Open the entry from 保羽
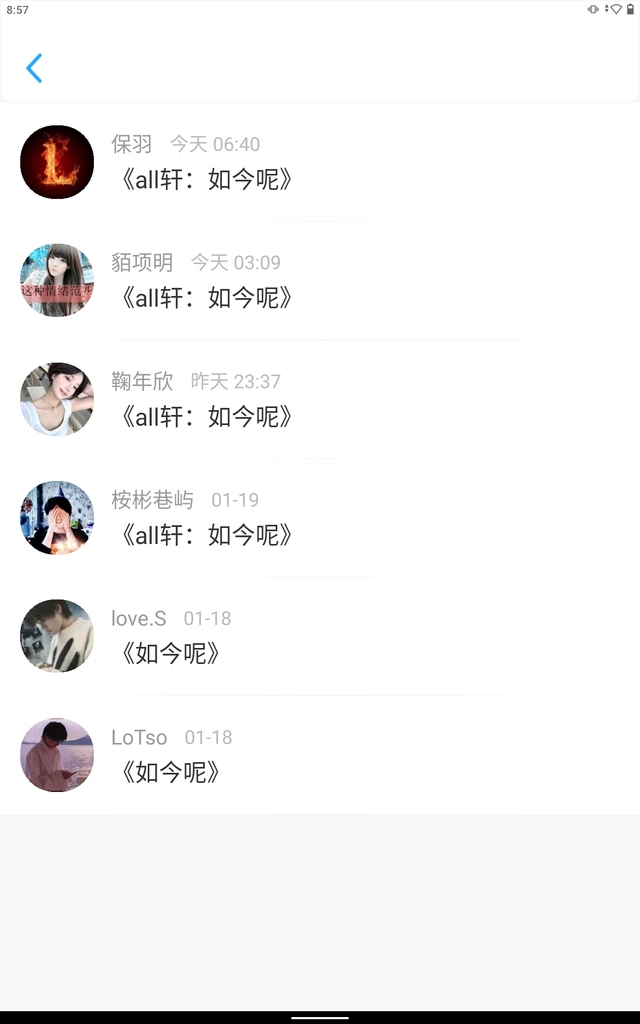This screenshot has height=1024, width=640. pyautogui.click(x=320, y=162)
